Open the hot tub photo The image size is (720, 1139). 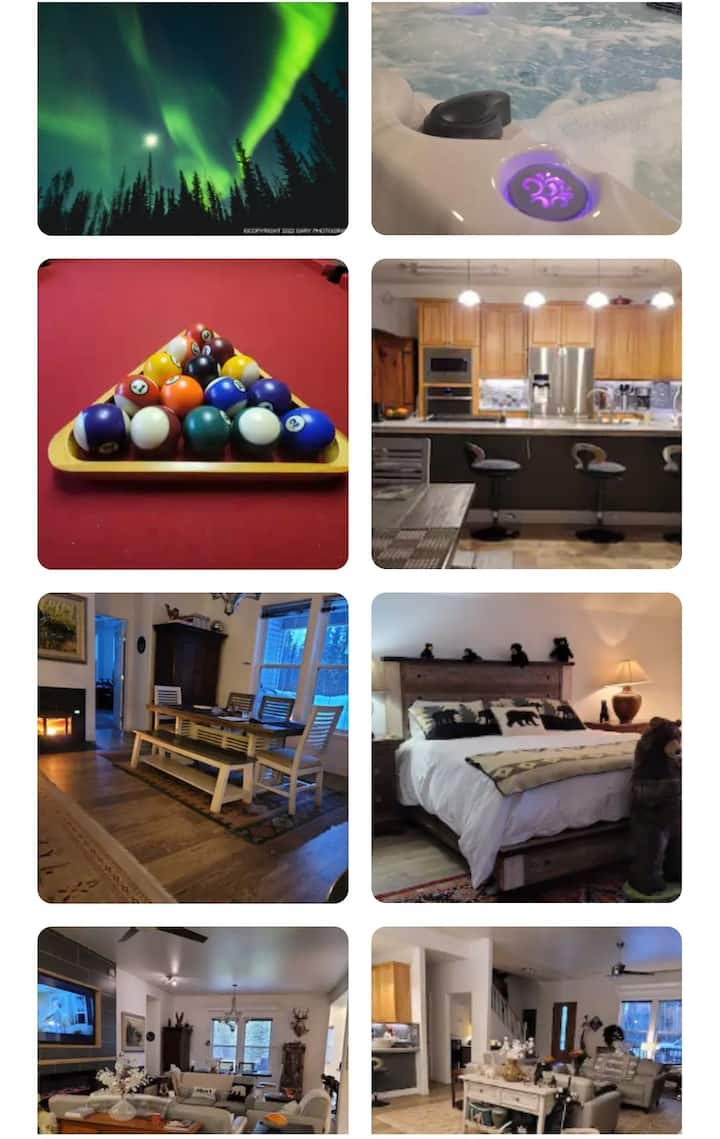[526, 118]
